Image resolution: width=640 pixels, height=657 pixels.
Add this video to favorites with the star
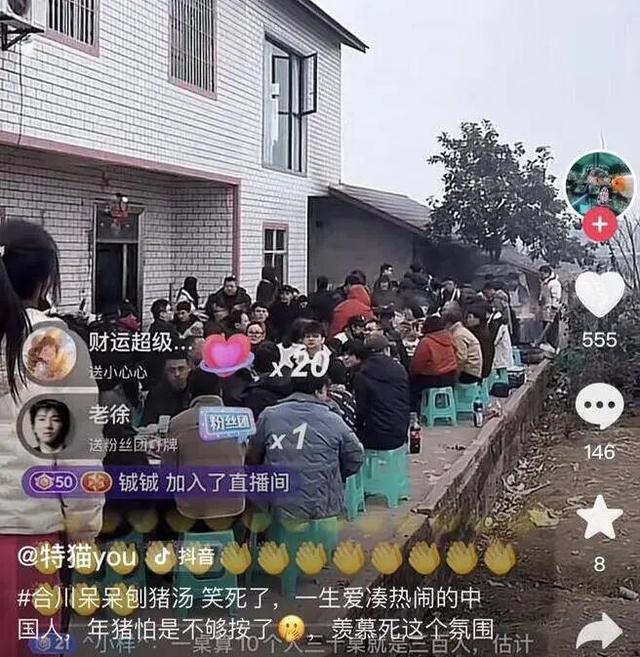coord(599,516)
